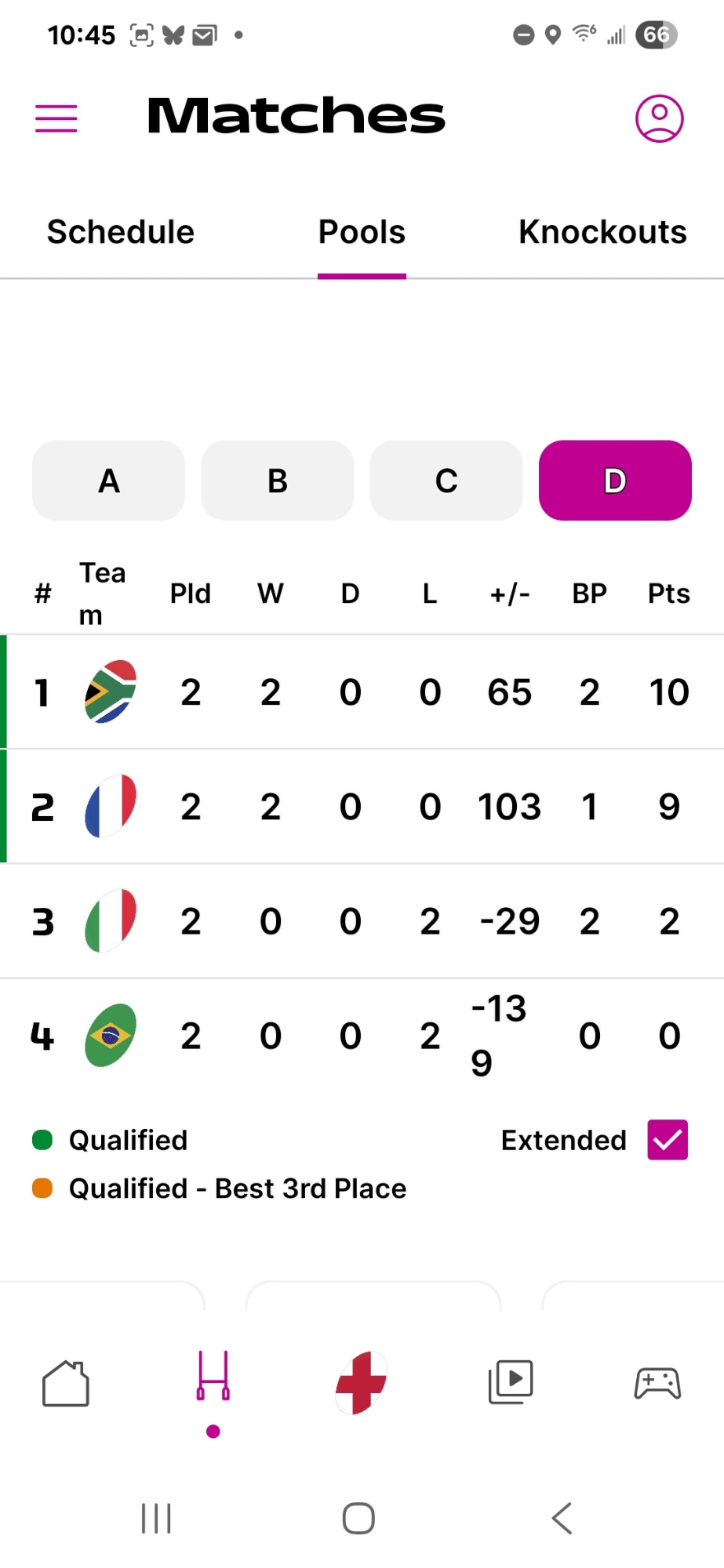Uncheck the Extended checkbox
Screen dimensions: 724x1568
[x=668, y=1140]
